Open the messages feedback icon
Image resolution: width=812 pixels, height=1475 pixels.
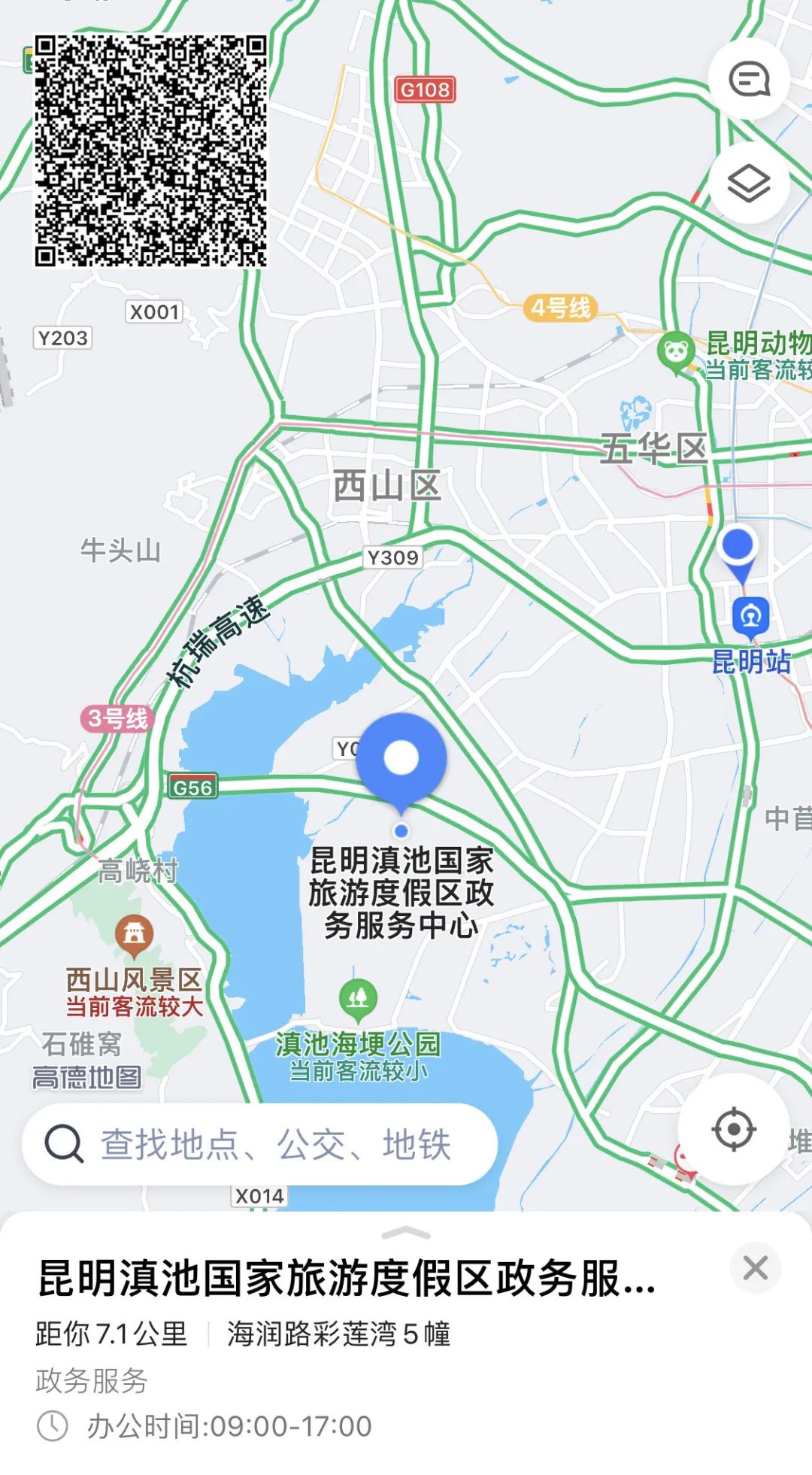749,79
